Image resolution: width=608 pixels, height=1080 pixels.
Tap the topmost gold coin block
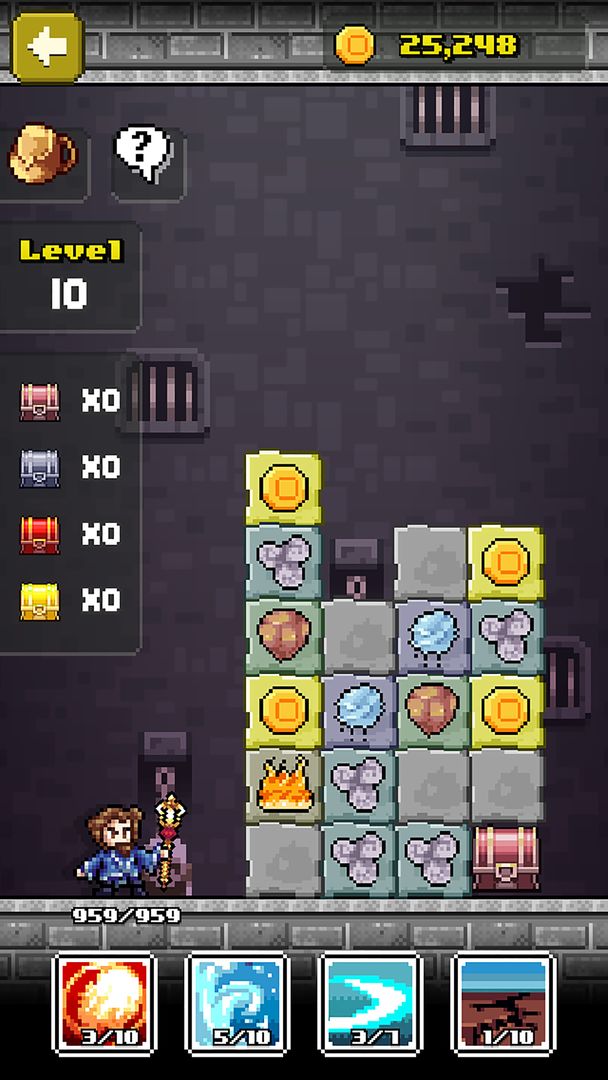pyautogui.click(x=284, y=488)
